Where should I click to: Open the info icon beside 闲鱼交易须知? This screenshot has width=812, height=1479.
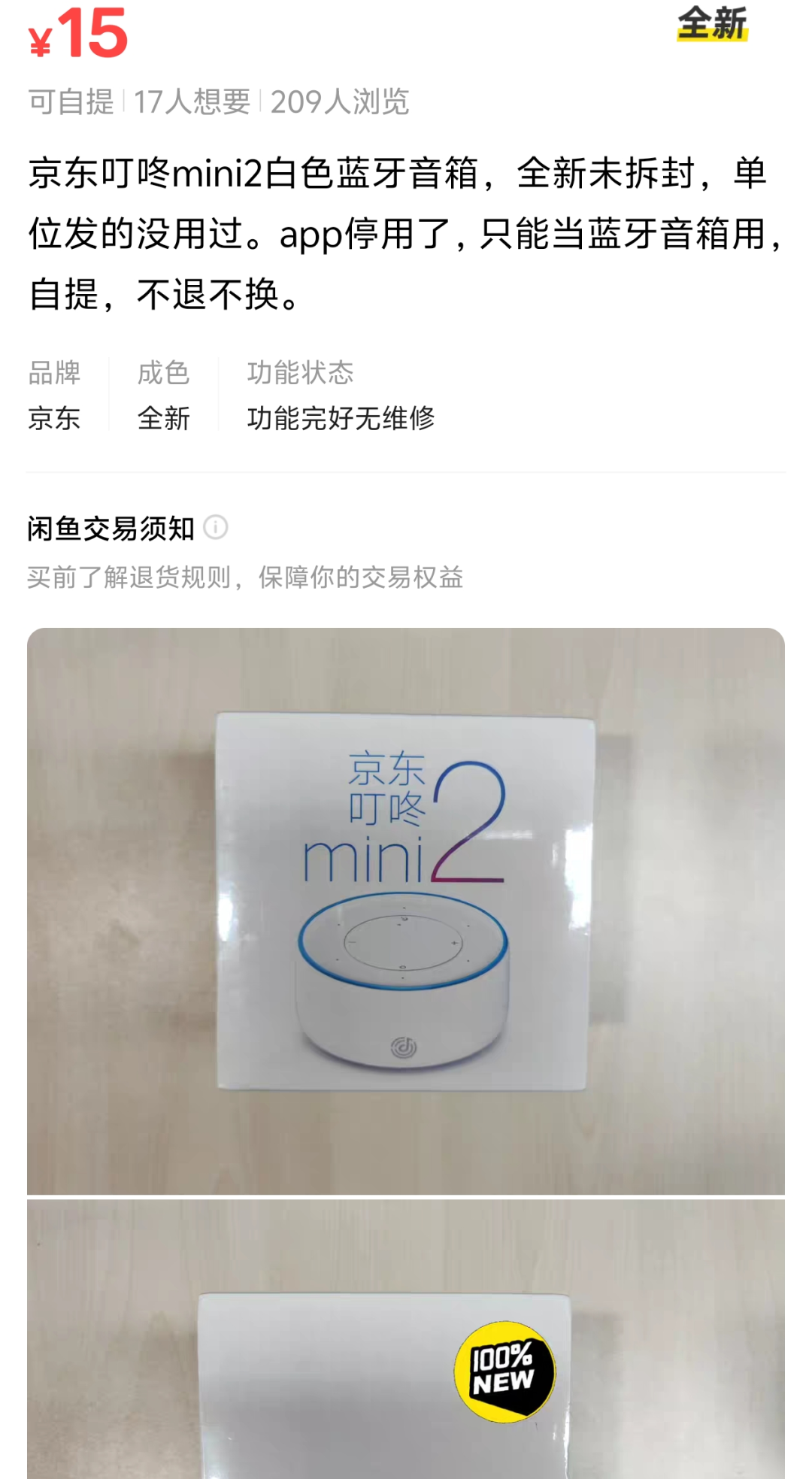click(216, 528)
